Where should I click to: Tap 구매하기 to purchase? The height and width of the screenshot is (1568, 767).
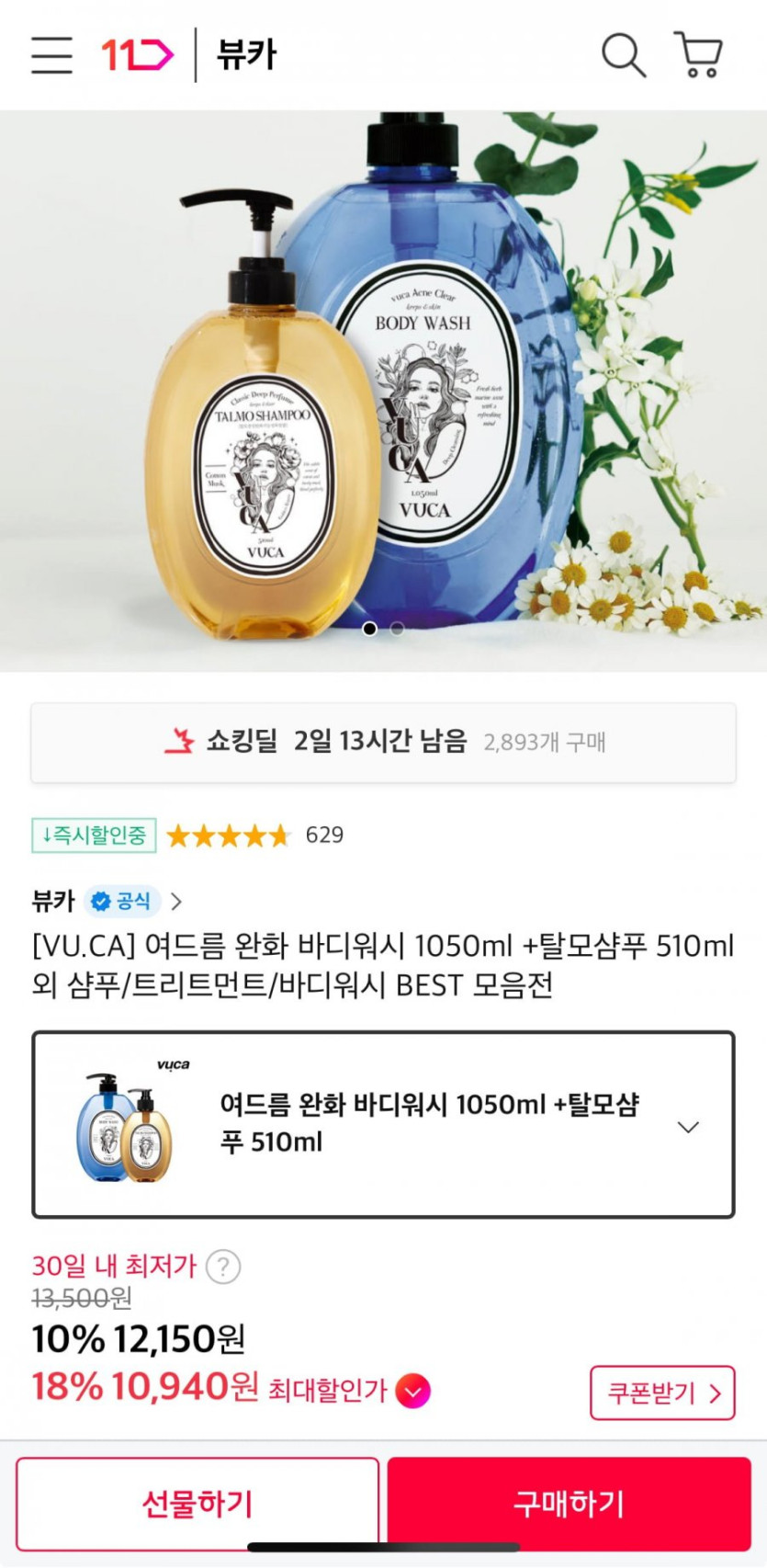pos(570,1504)
